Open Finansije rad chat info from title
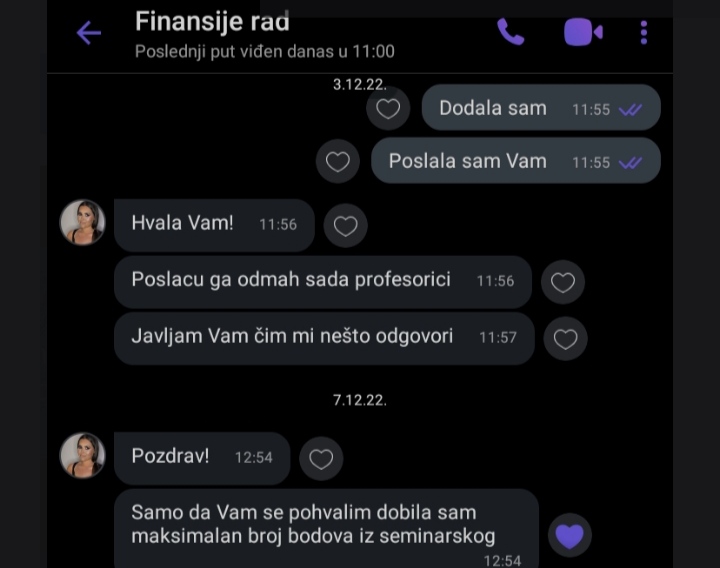720x568 pixels. click(x=212, y=21)
